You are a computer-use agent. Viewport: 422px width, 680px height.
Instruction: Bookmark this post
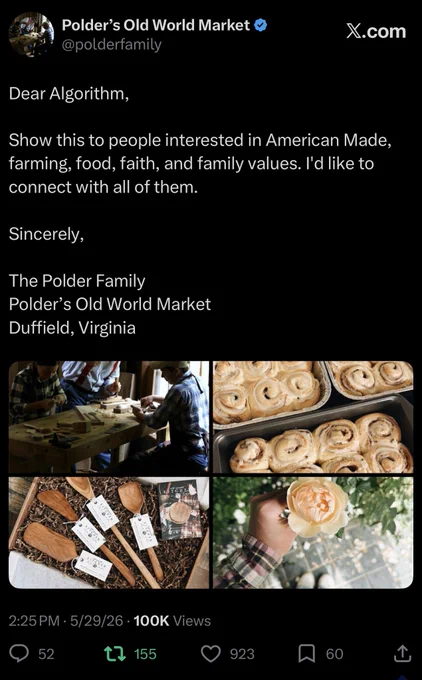[x=307, y=654]
